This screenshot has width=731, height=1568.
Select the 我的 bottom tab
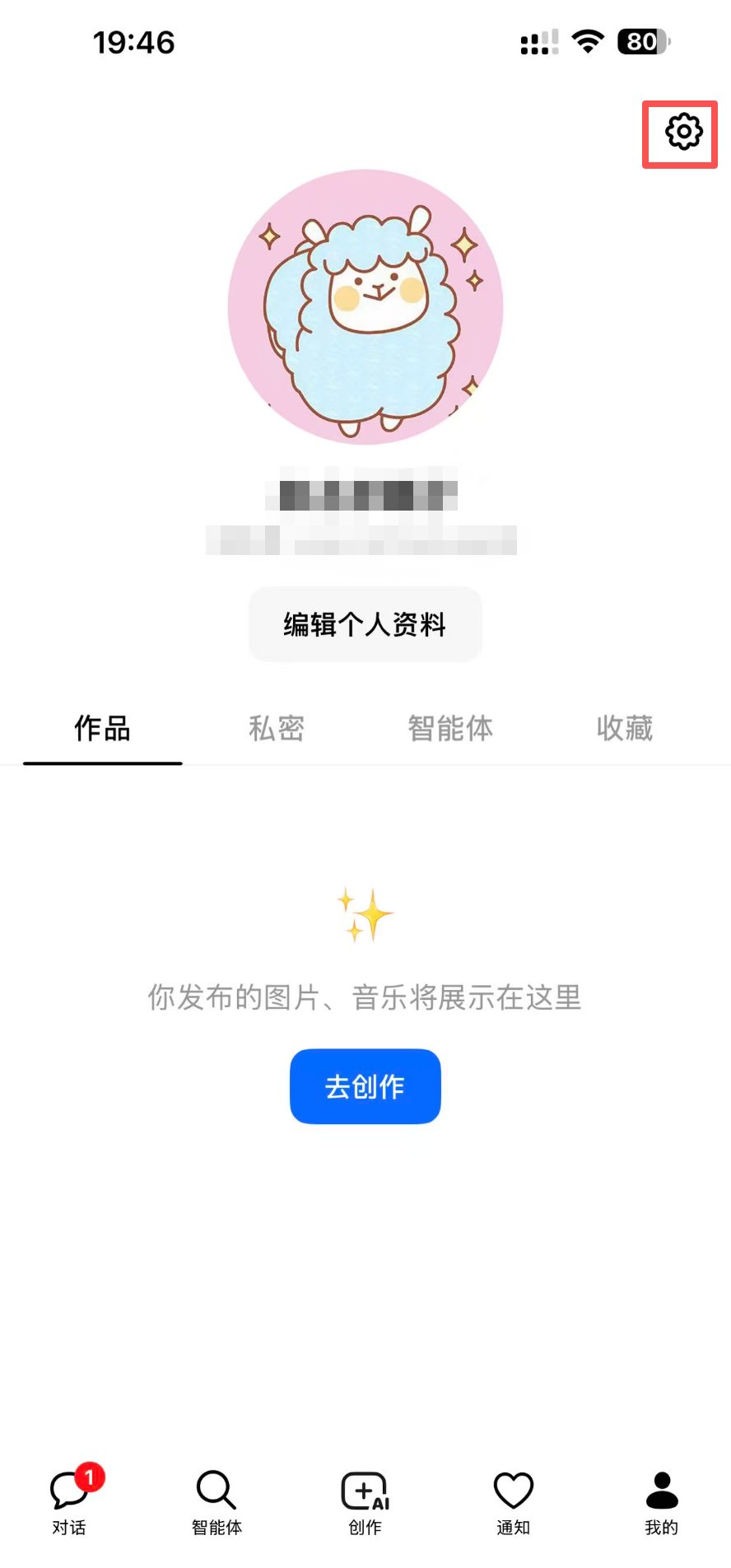click(662, 1502)
